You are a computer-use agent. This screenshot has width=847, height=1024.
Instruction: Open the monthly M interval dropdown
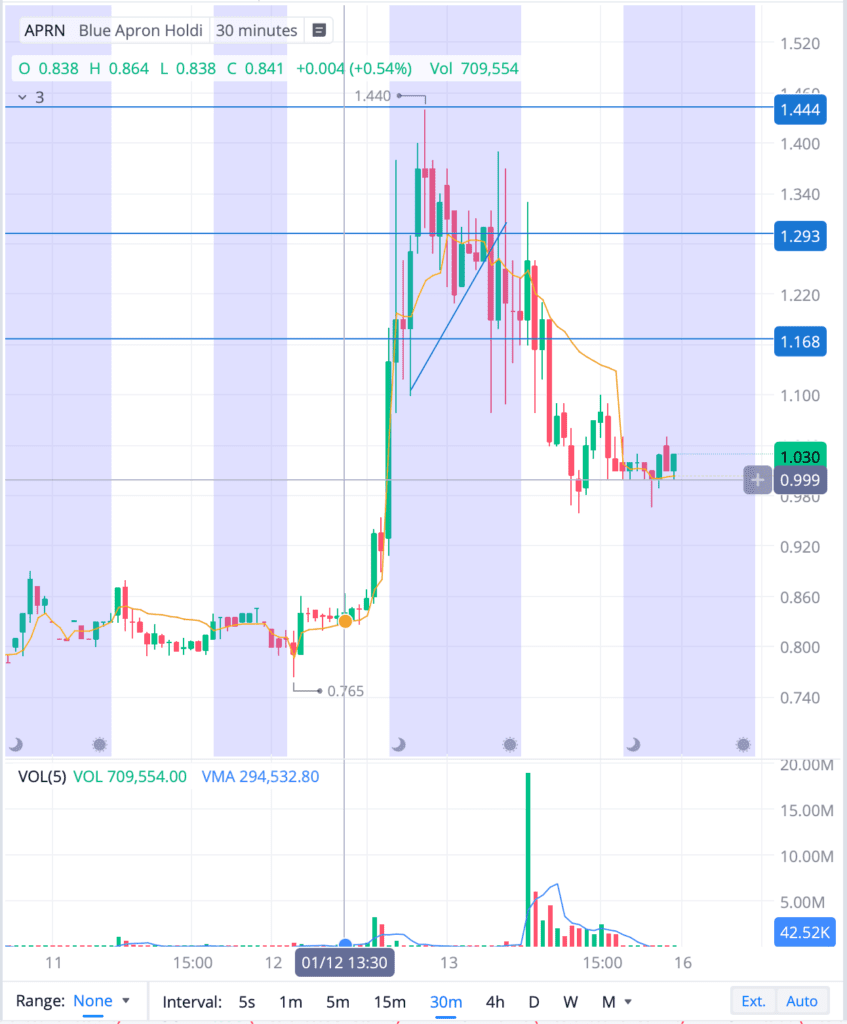point(616,1001)
